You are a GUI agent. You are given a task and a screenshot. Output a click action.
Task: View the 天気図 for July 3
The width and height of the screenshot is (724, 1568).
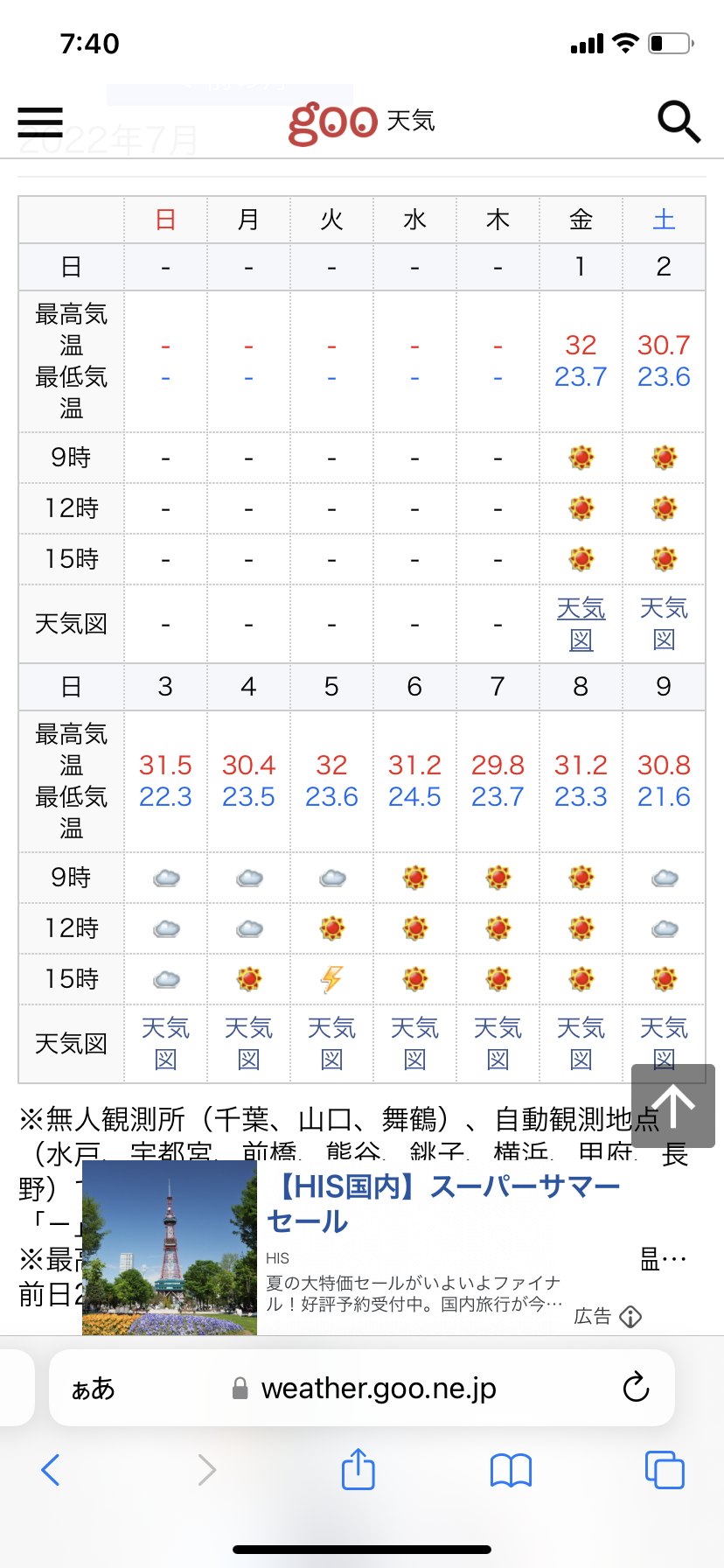pyautogui.click(x=165, y=1043)
